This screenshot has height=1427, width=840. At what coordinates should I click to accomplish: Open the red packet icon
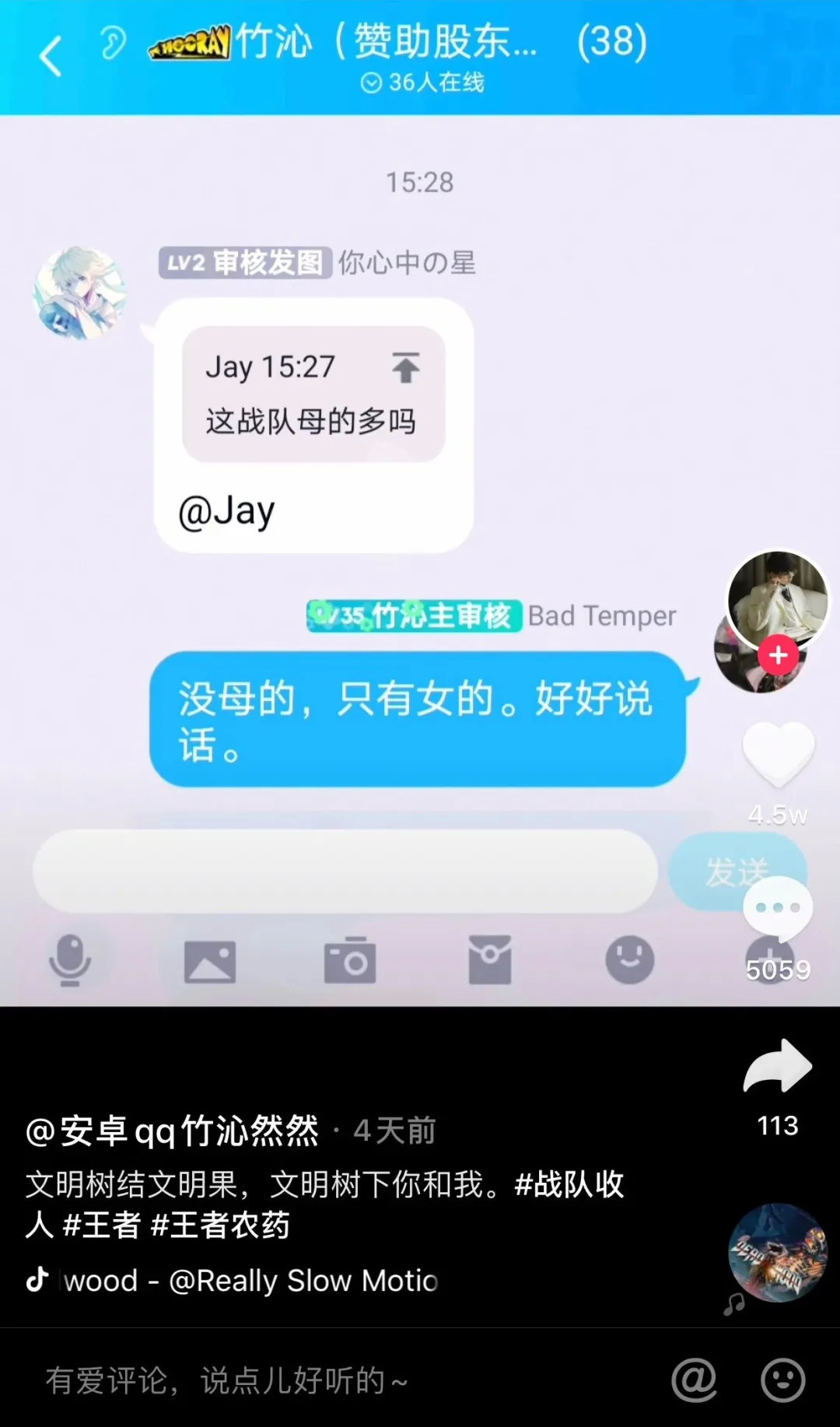pyautogui.click(x=488, y=961)
